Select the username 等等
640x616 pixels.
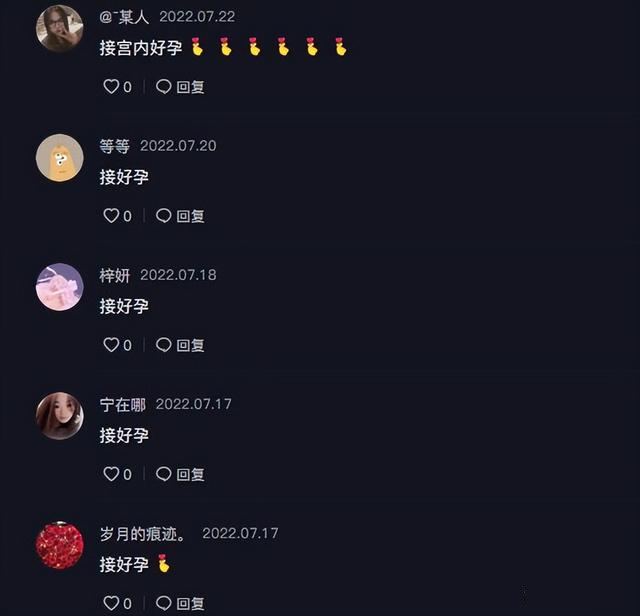pos(115,146)
